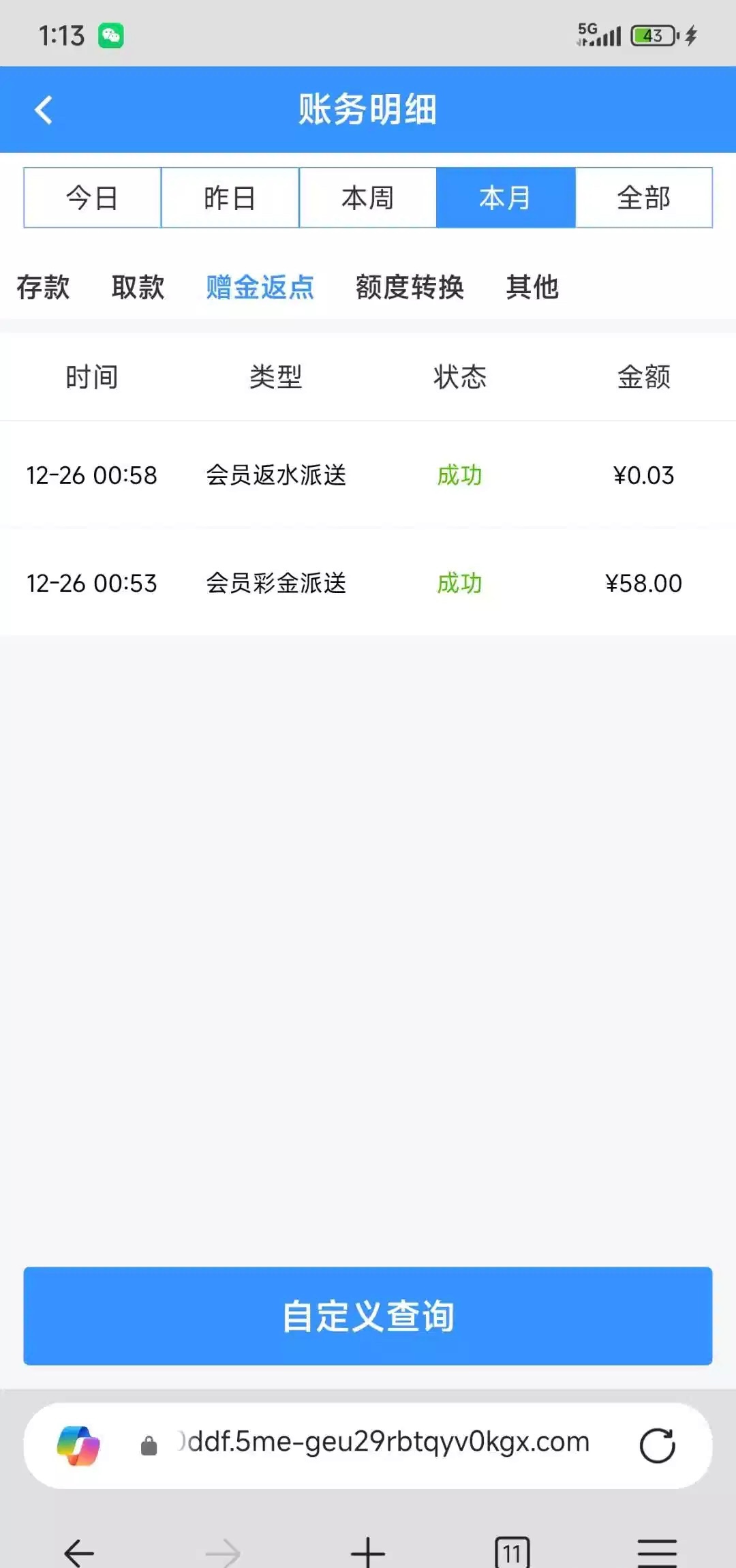736x1568 pixels.
Task: Tap the 自定义查询 button
Action: click(x=368, y=1316)
